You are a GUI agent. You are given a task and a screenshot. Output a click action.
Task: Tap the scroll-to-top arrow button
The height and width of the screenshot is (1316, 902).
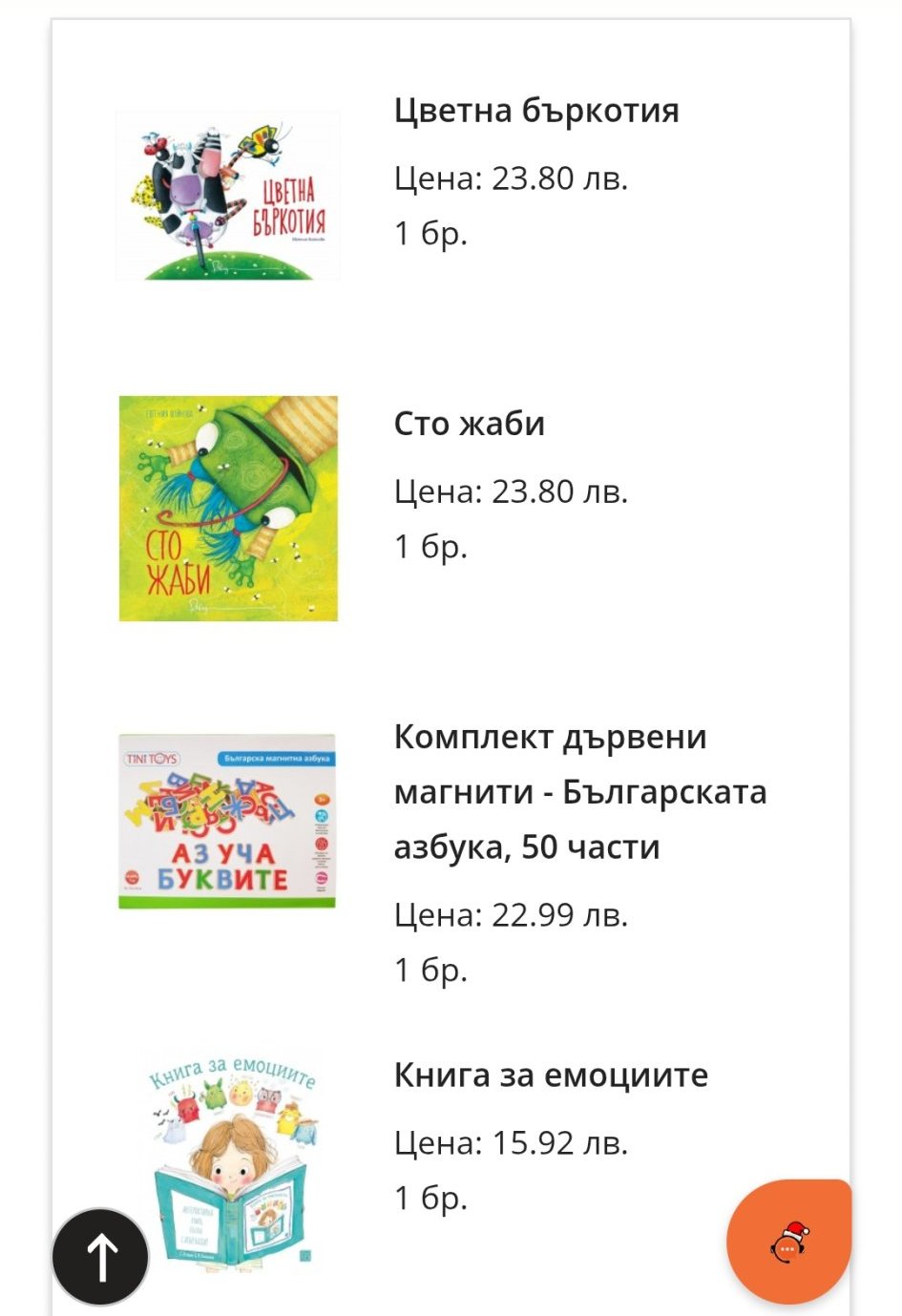[100, 1256]
